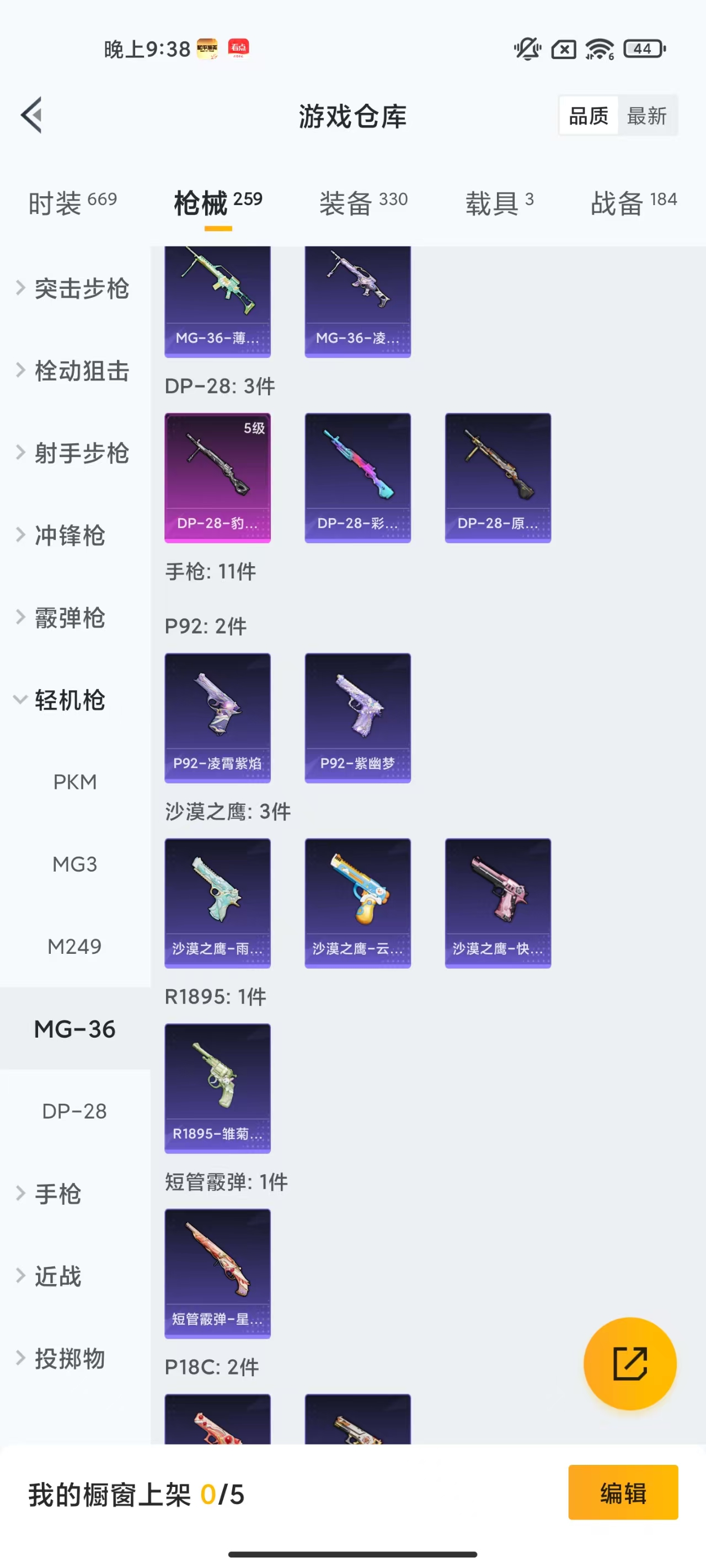Image resolution: width=706 pixels, height=1568 pixels.
Task: View the 短管霰弹-星 shotgun skin
Action: click(x=217, y=1275)
